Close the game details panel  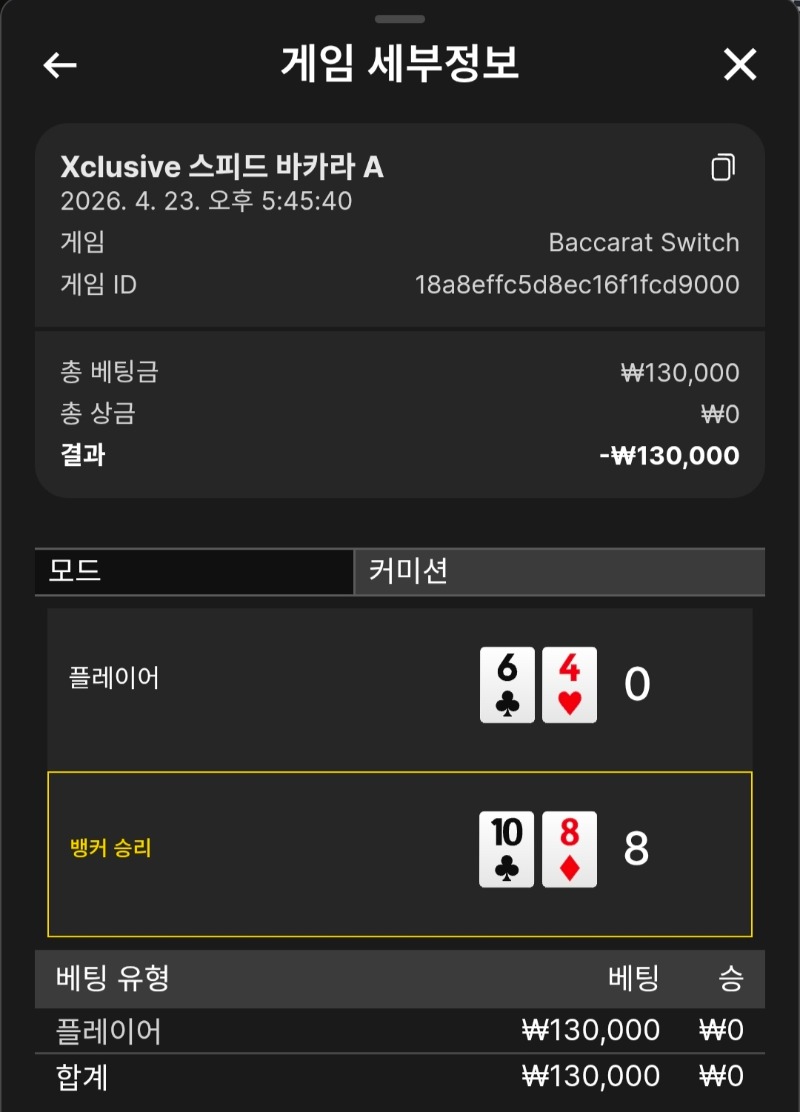pos(740,65)
